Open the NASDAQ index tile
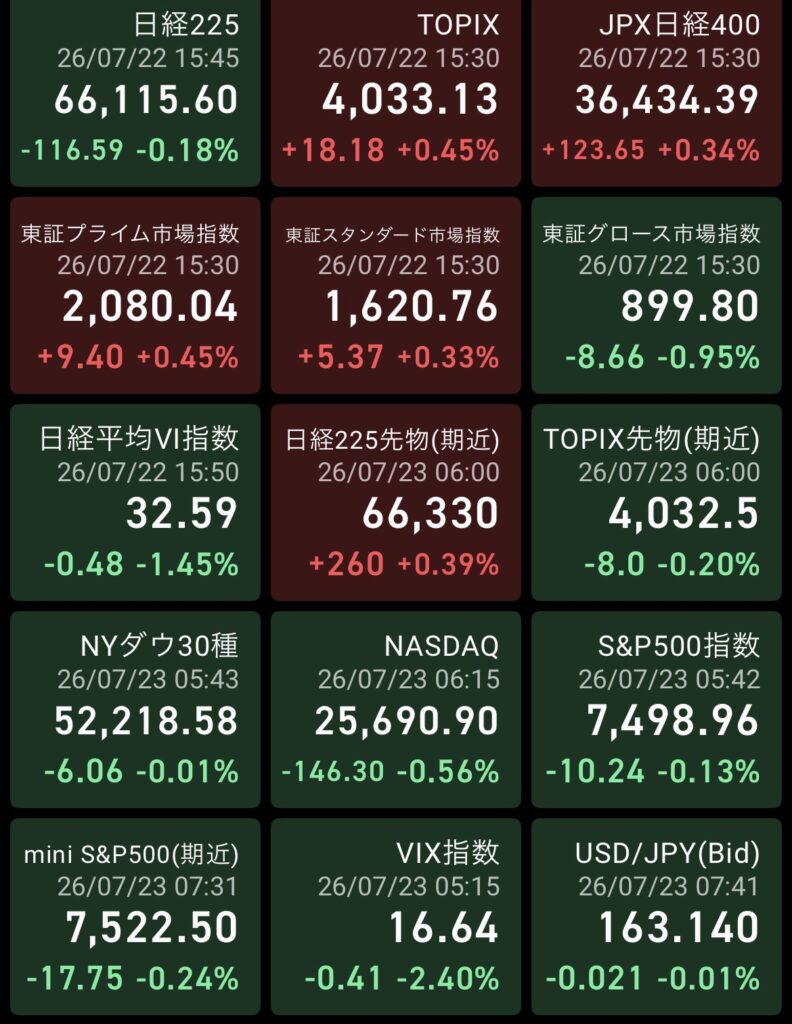Screen dimensions: 792x1024 [x=396, y=709]
